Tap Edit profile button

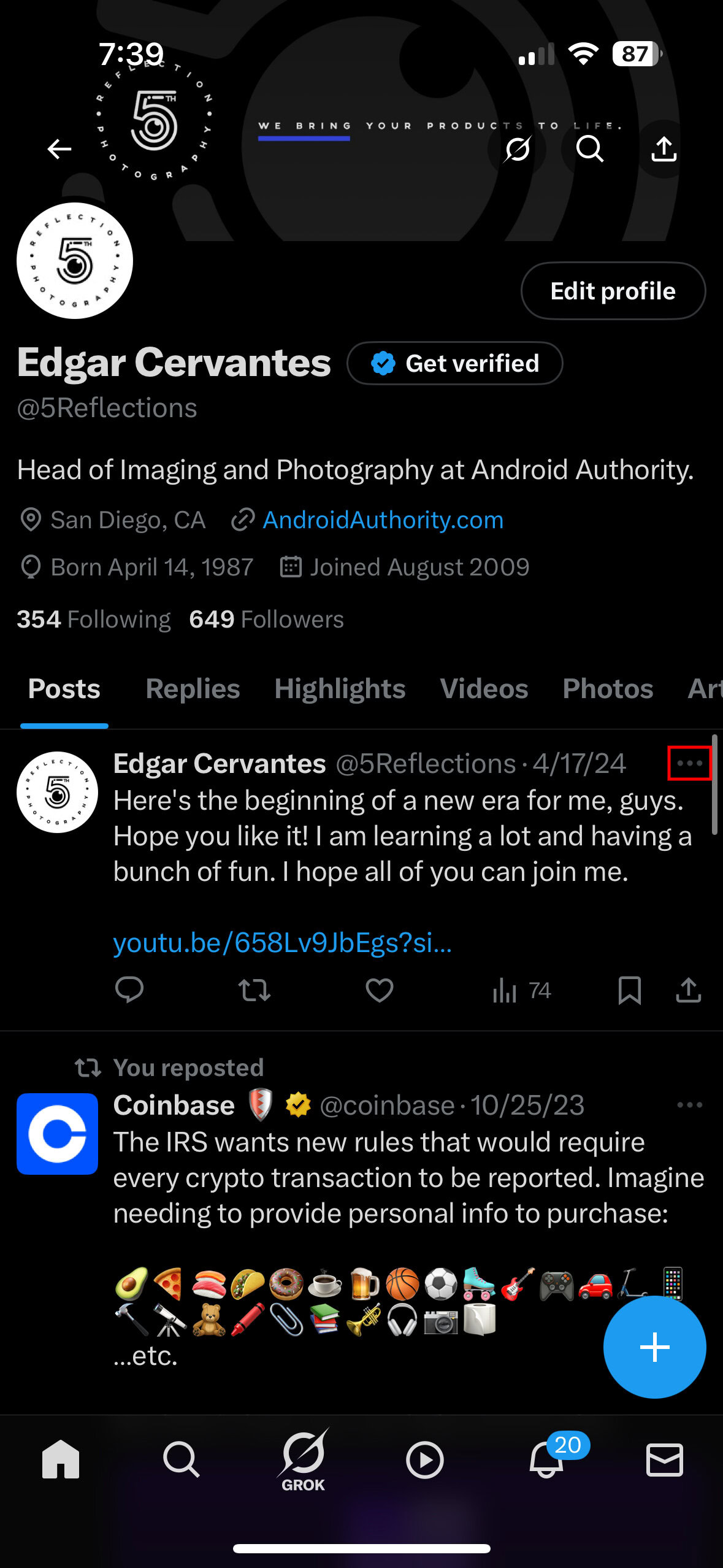tap(613, 291)
